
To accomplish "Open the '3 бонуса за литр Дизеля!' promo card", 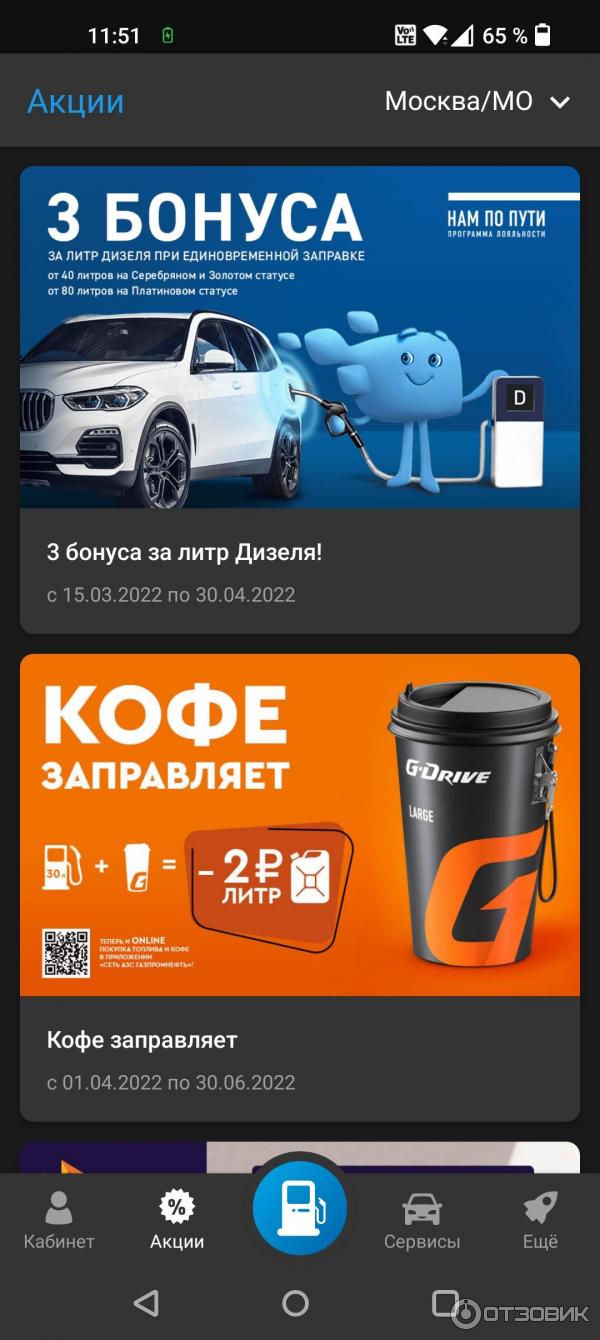I will click(300, 400).
